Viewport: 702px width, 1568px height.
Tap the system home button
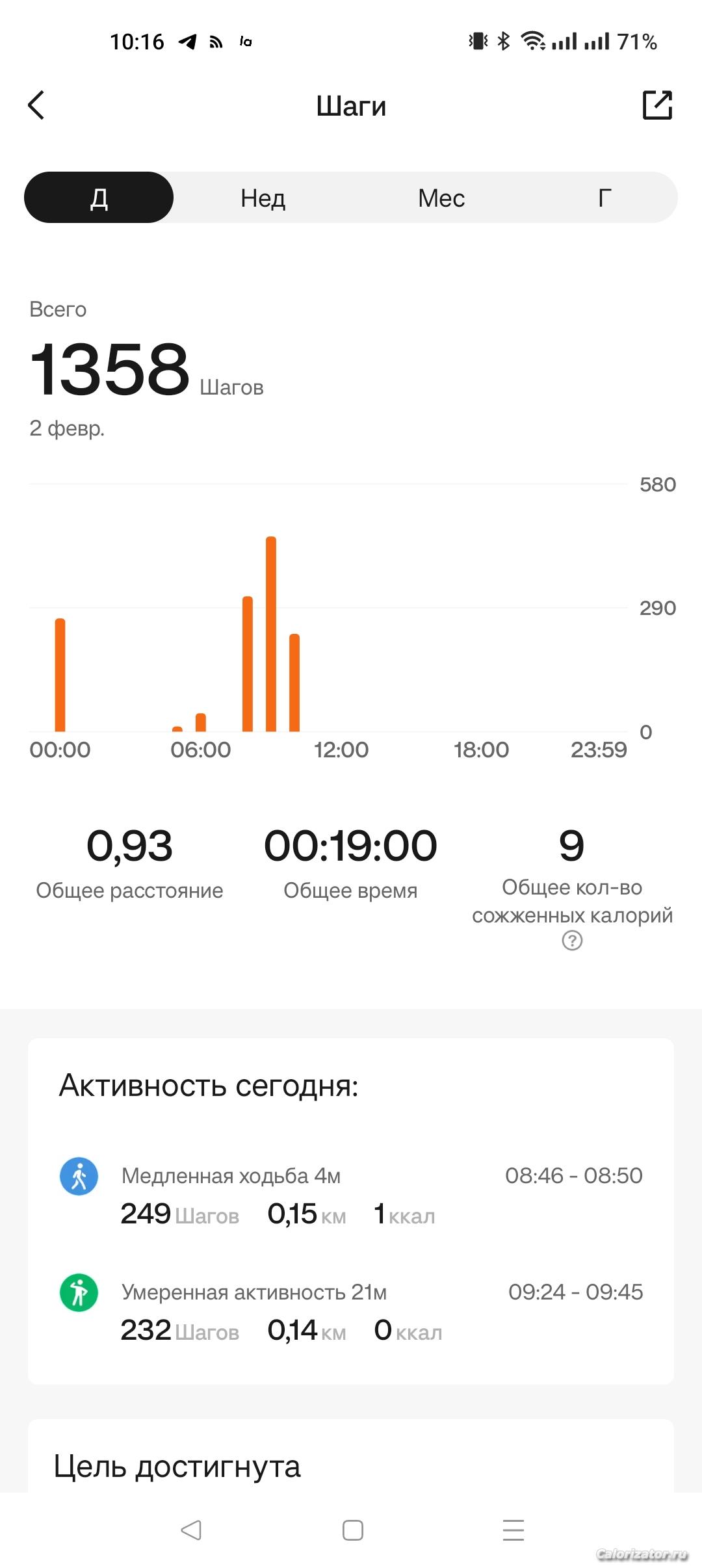(352, 1530)
